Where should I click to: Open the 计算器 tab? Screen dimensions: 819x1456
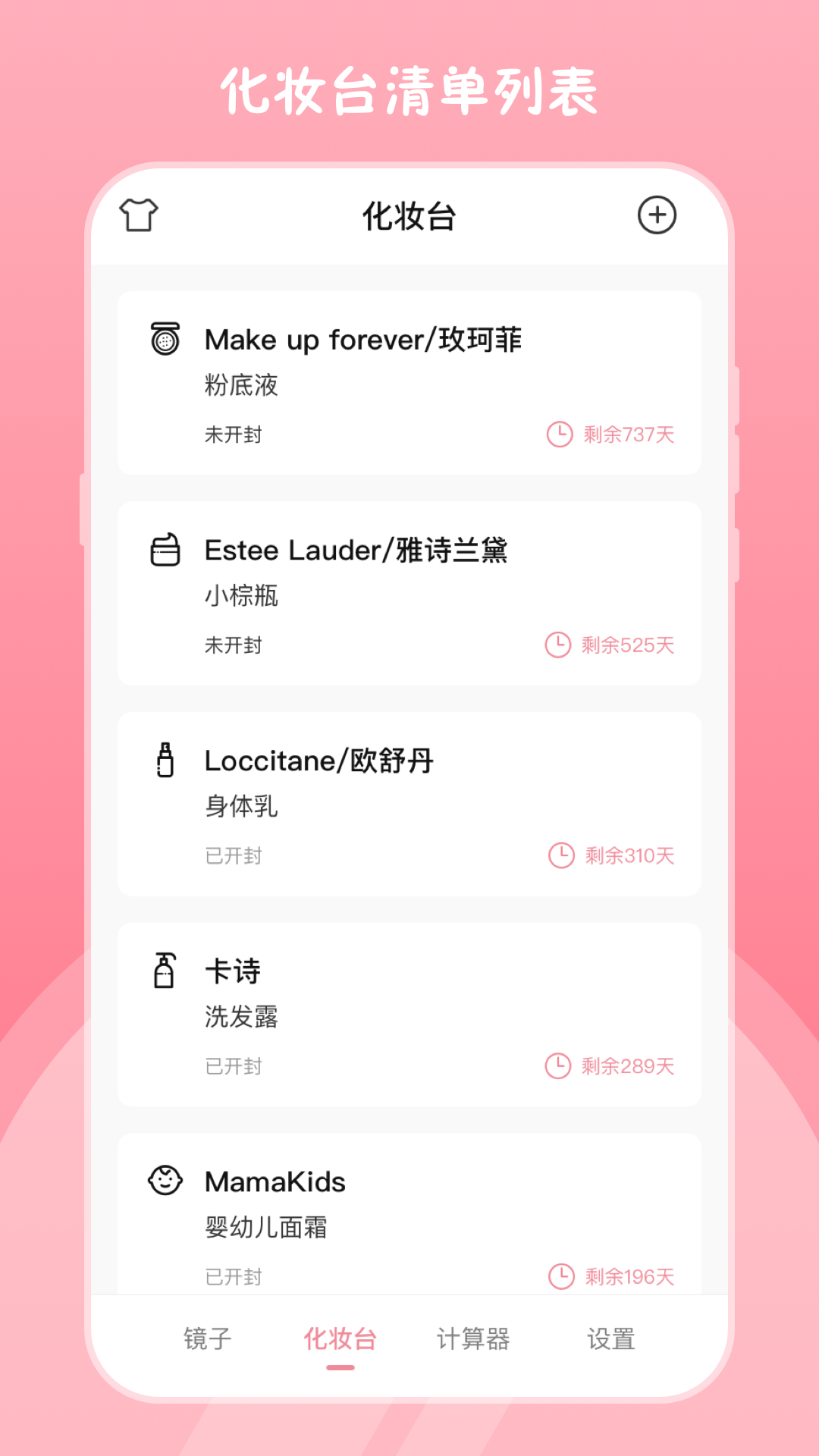coord(474,1339)
